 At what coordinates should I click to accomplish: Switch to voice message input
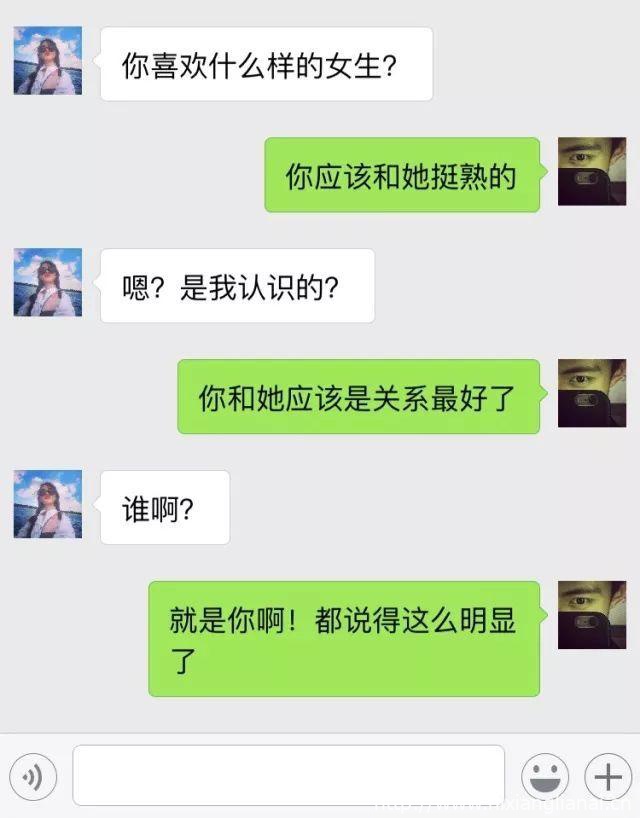click(x=33, y=777)
